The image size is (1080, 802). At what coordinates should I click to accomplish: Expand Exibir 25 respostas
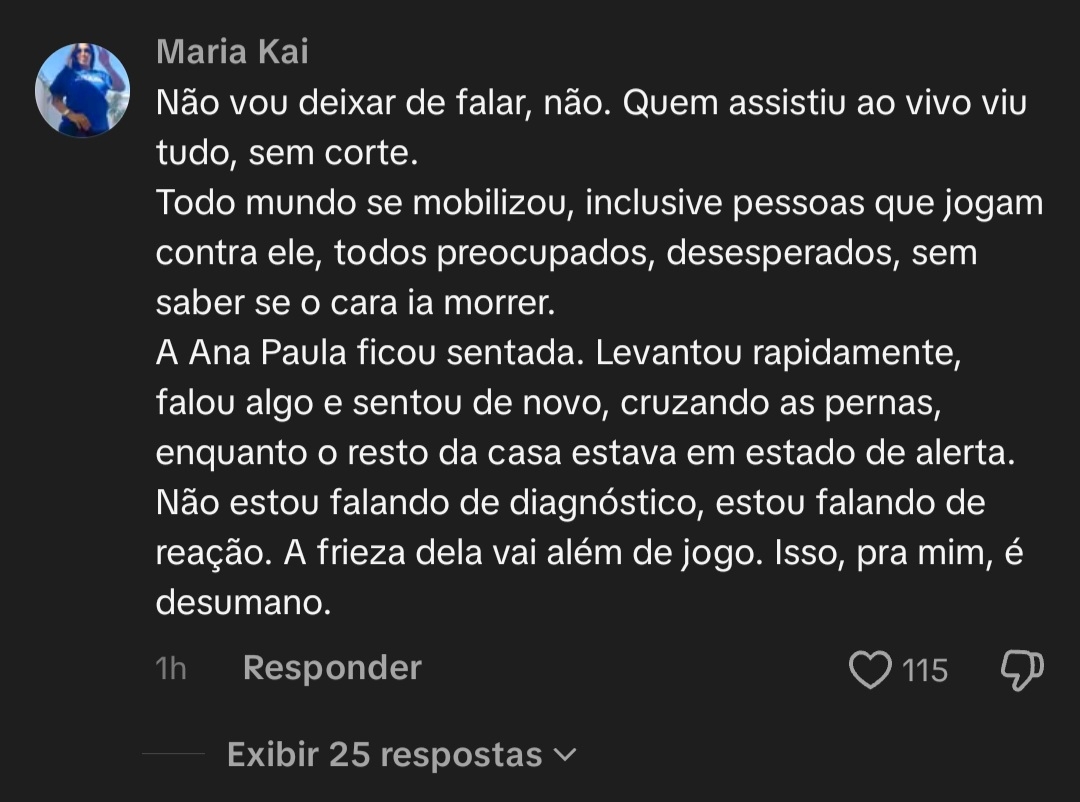(x=401, y=754)
